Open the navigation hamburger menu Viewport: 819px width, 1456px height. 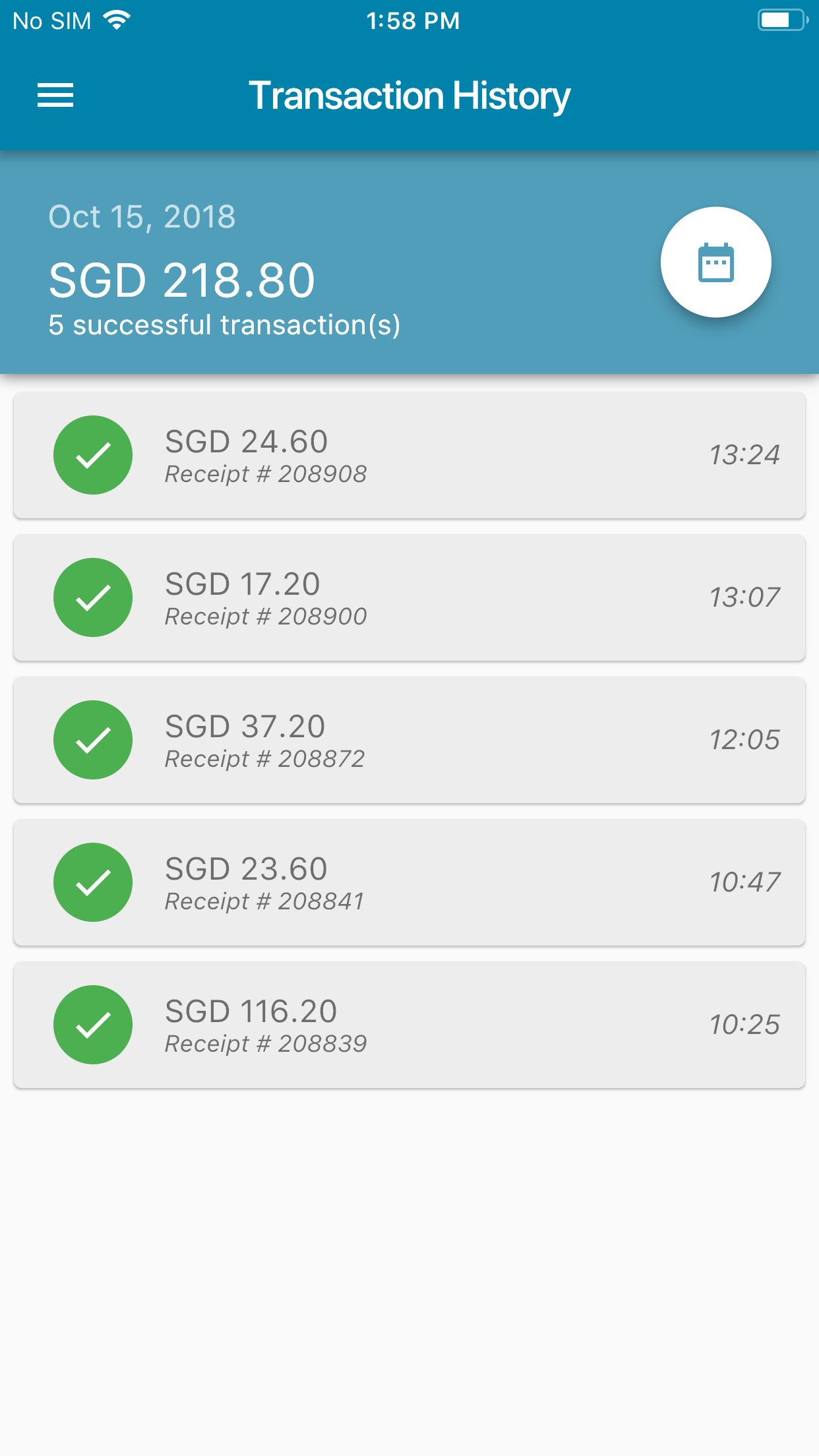click(x=55, y=94)
